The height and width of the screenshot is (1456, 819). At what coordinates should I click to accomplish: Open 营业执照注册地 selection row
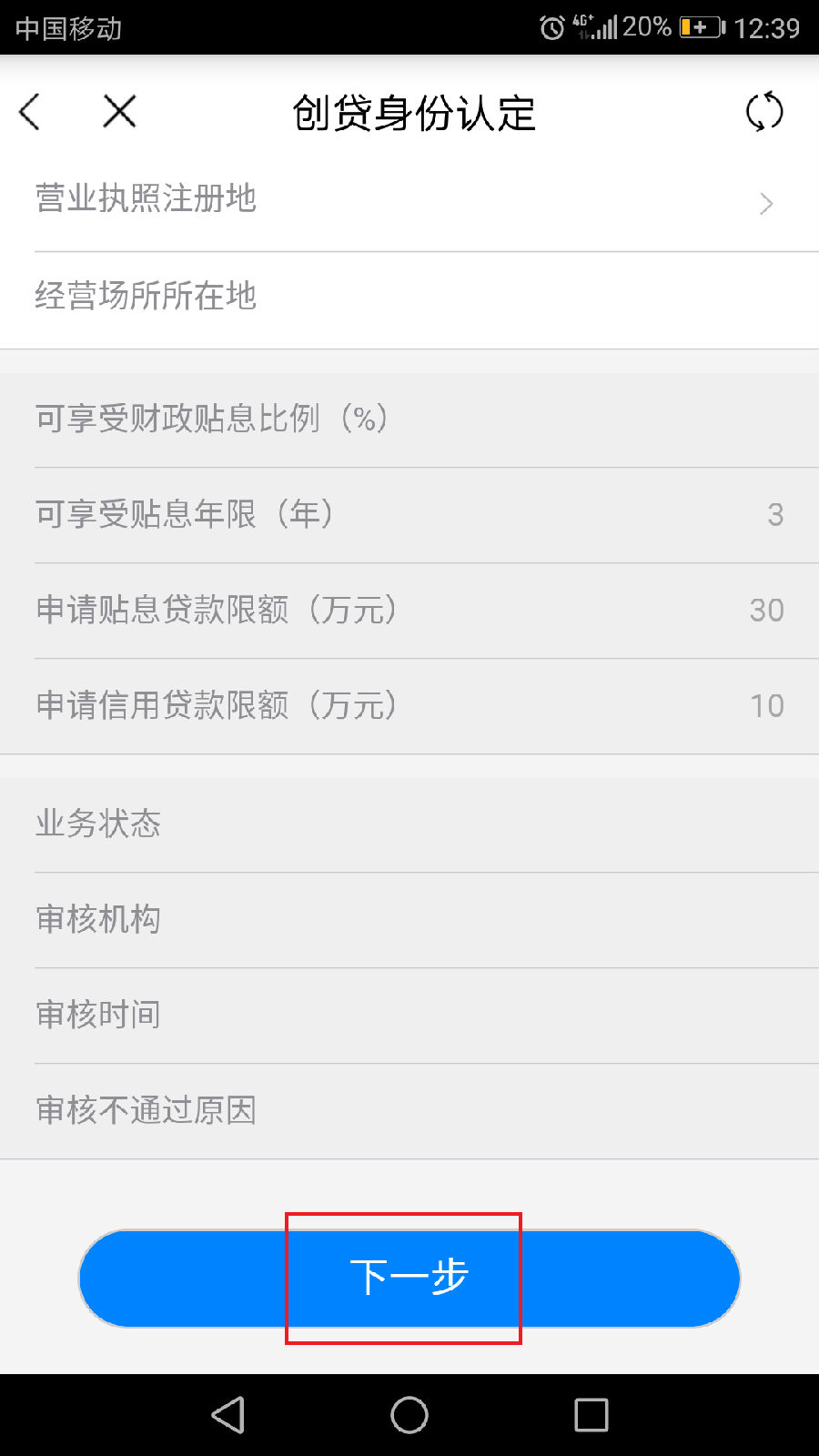click(x=409, y=202)
